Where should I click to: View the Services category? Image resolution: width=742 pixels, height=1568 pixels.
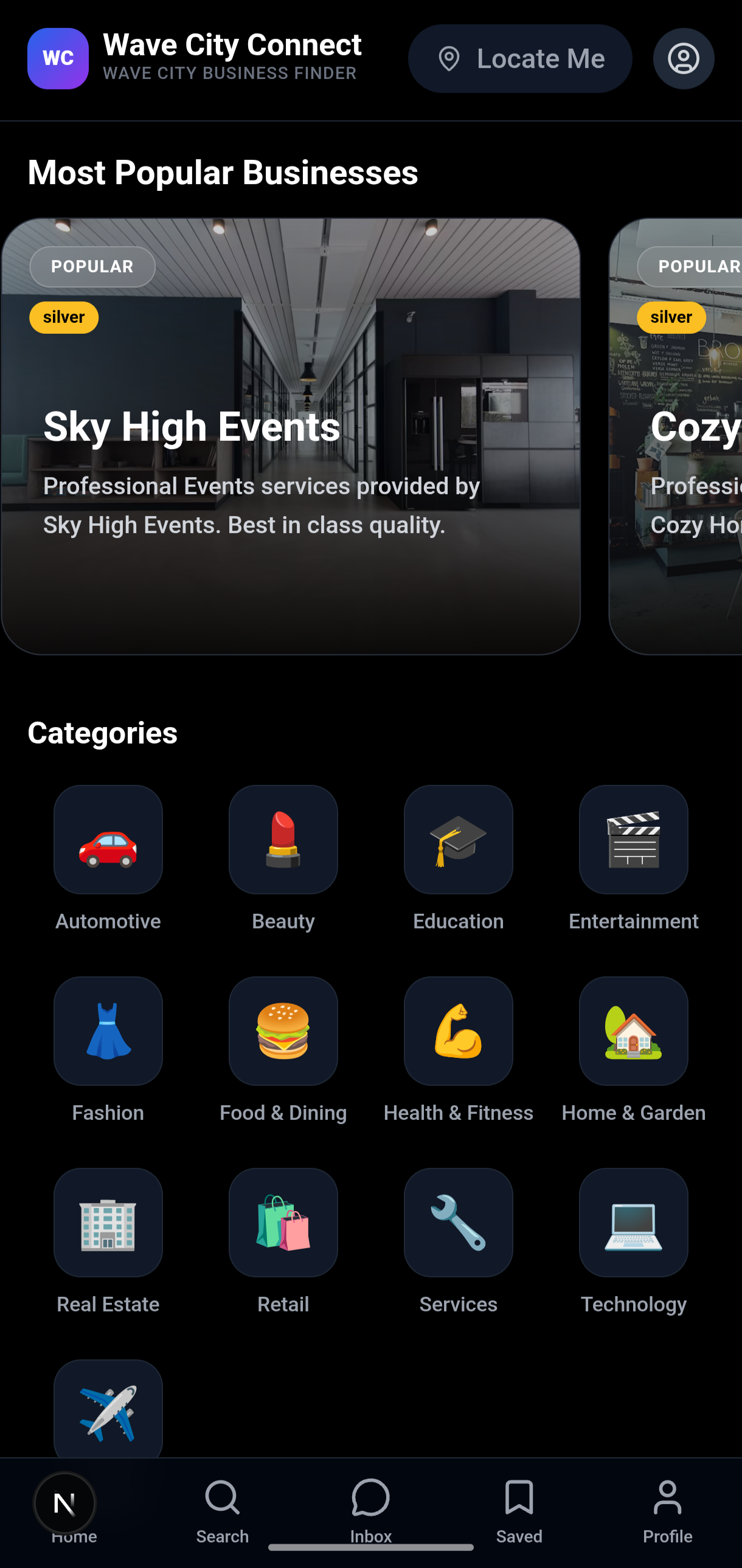pyautogui.click(x=458, y=1222)
